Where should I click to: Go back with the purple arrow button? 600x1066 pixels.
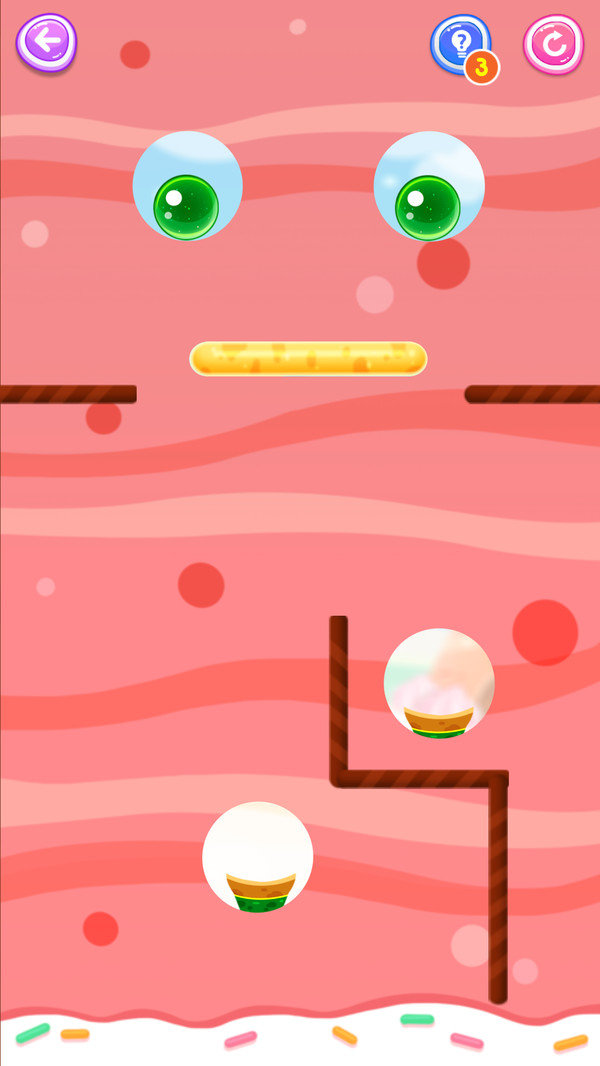point(46,42)
